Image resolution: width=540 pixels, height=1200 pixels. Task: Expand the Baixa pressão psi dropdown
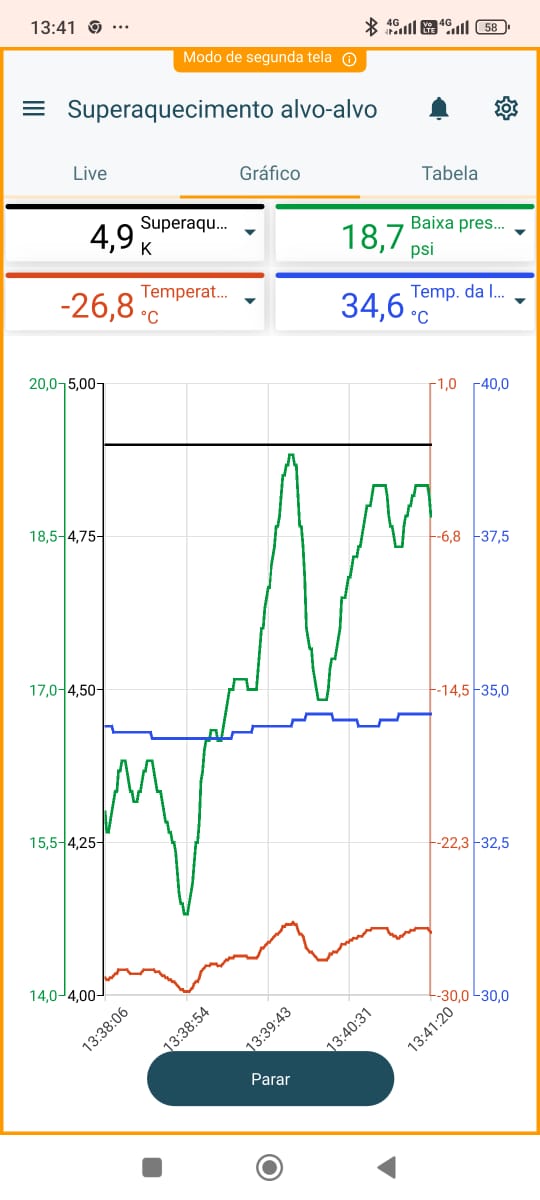[x=519, y=233]
